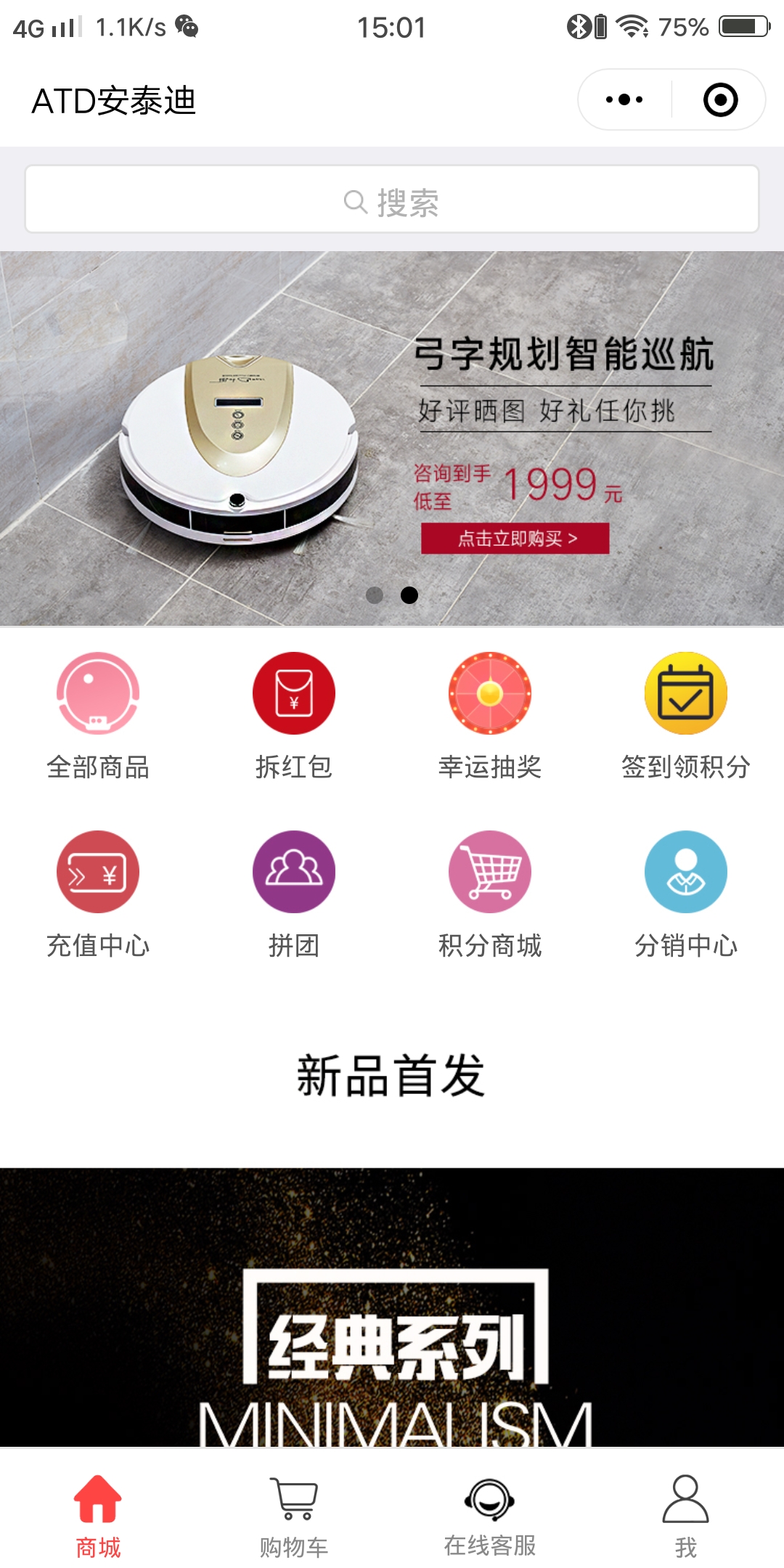
Task: Close the mini program with the circle button
Action: pos(720,100)
